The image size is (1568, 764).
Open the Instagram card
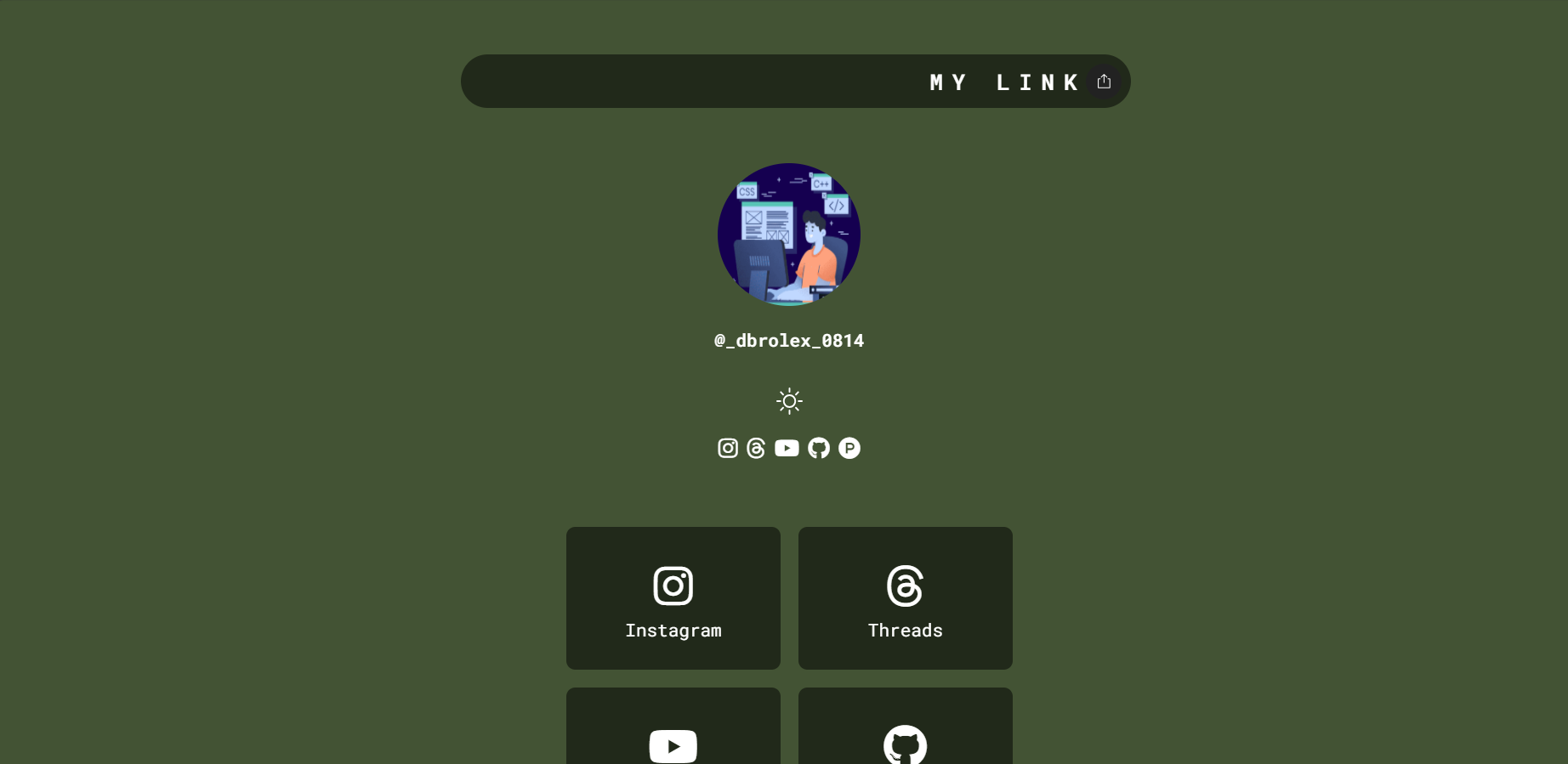click(x=673, y=597)
